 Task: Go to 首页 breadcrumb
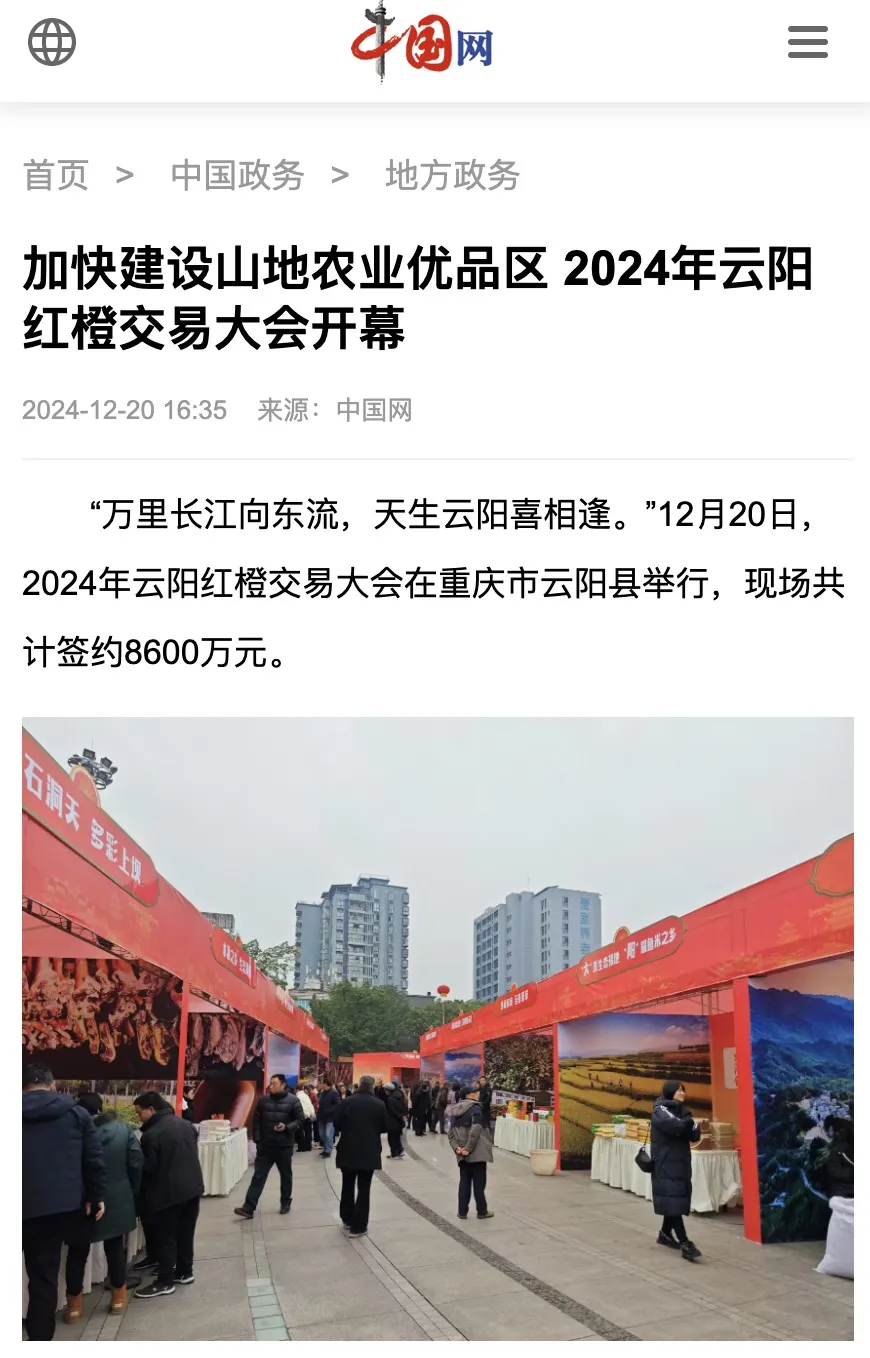56,176
